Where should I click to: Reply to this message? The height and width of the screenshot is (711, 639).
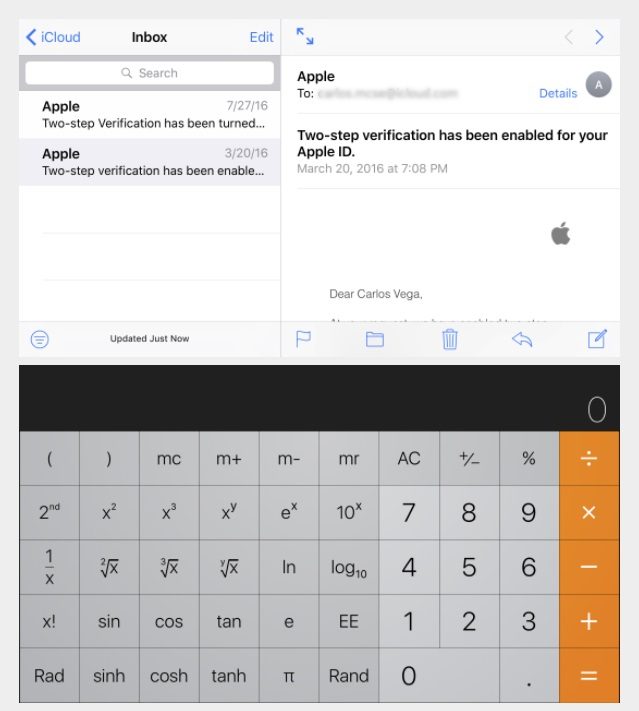click(x=522, y=339)
